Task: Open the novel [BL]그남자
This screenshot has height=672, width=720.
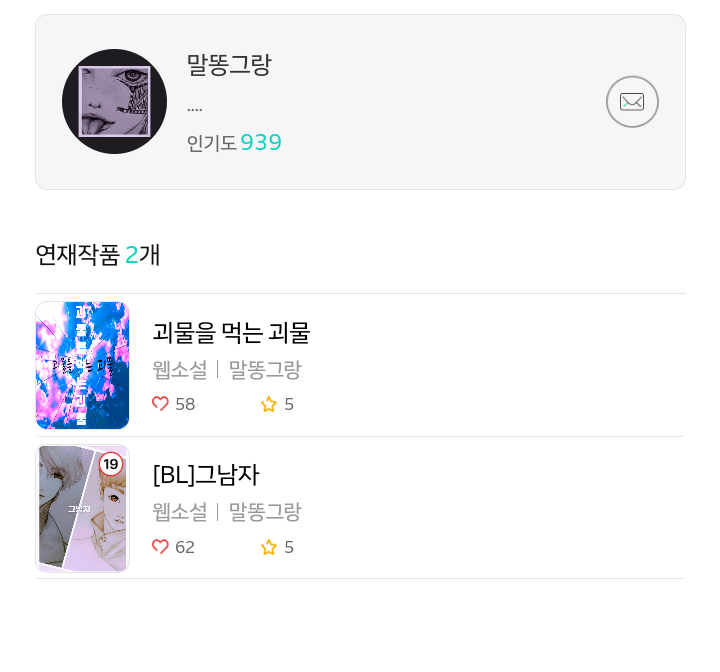Action: (x=205, y=475)
